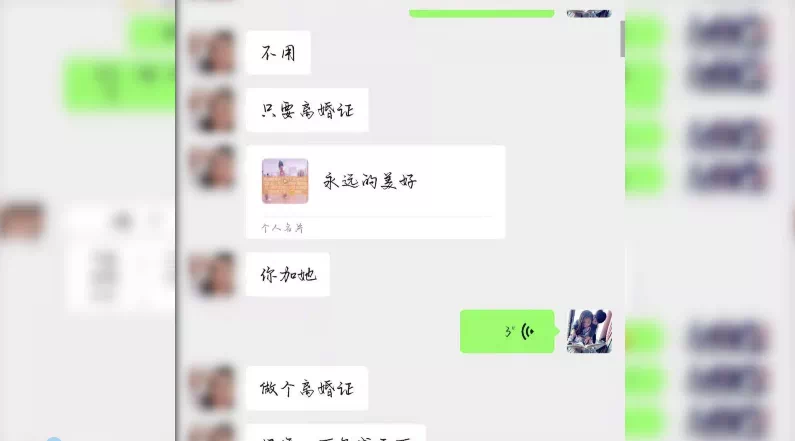795x441 pixels.
Task: Open the avatar beside the 你加她 message
Action: tap(213, 274)
